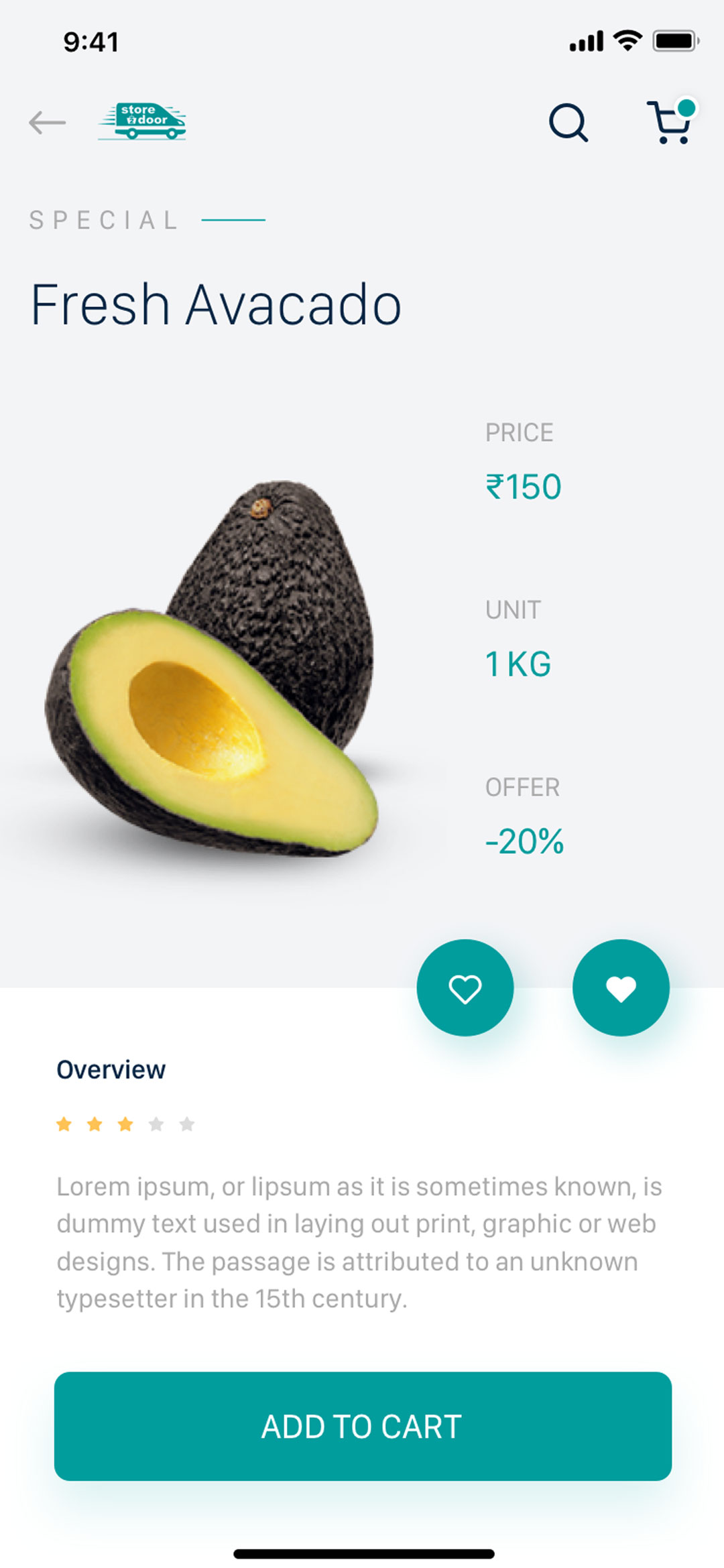Add Fresh Avacado to cart

click(363, 1426)
